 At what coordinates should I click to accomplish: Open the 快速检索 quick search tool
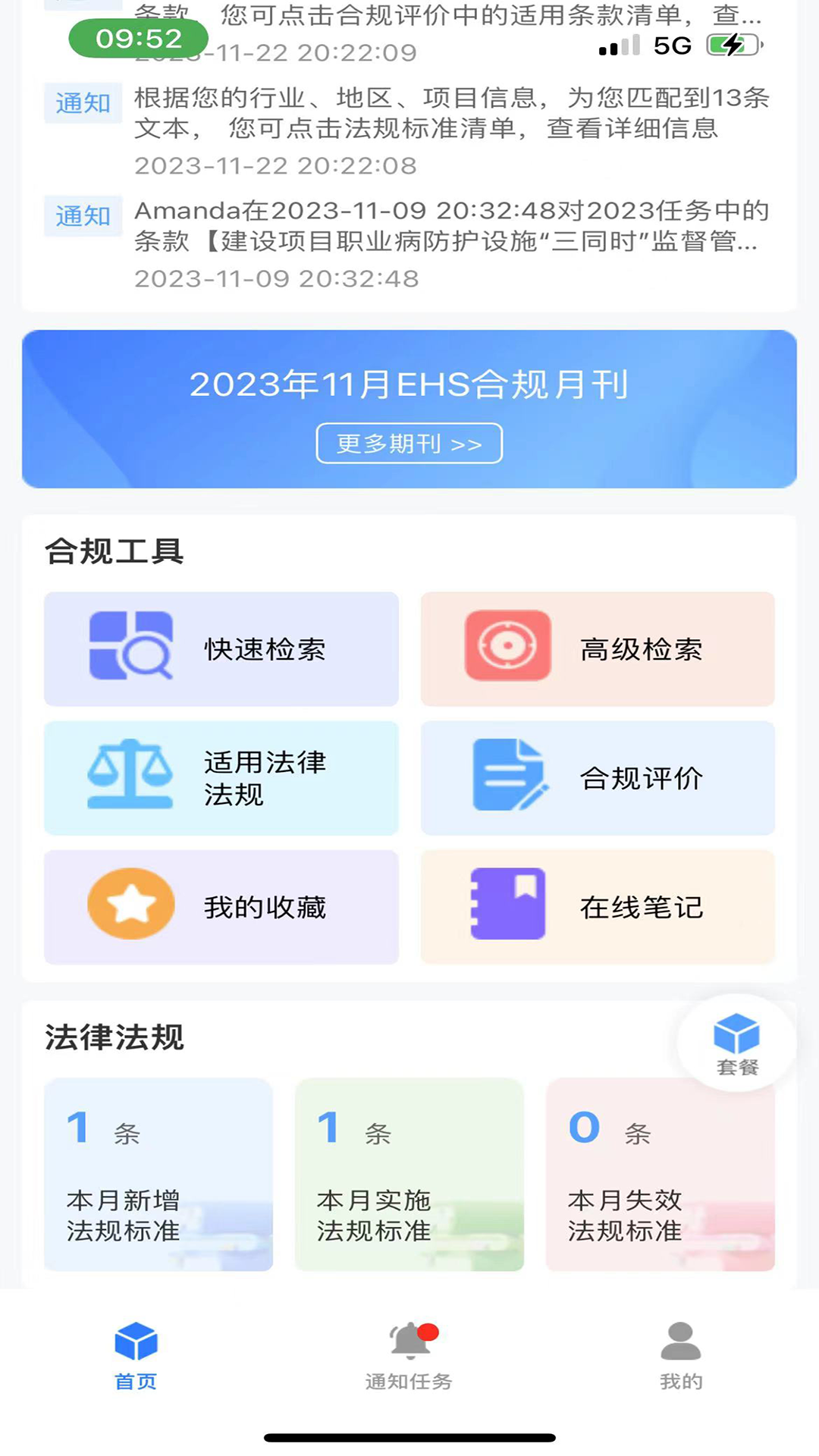click(x=221, y=649)
